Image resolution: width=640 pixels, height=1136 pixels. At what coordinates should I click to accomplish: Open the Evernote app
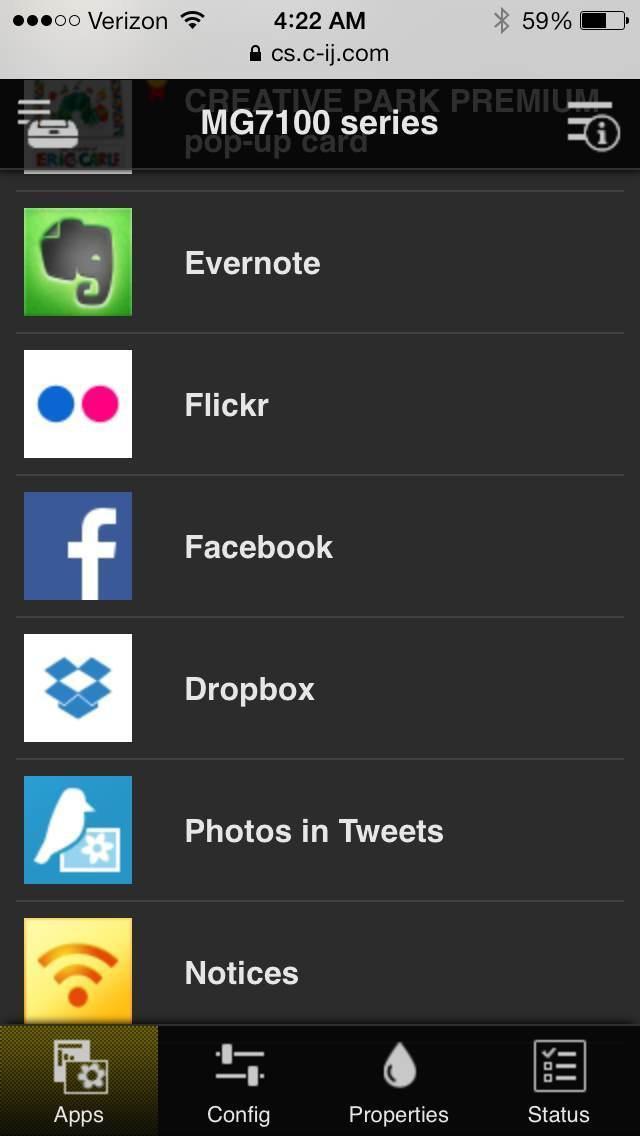click(x=320, y=262)
